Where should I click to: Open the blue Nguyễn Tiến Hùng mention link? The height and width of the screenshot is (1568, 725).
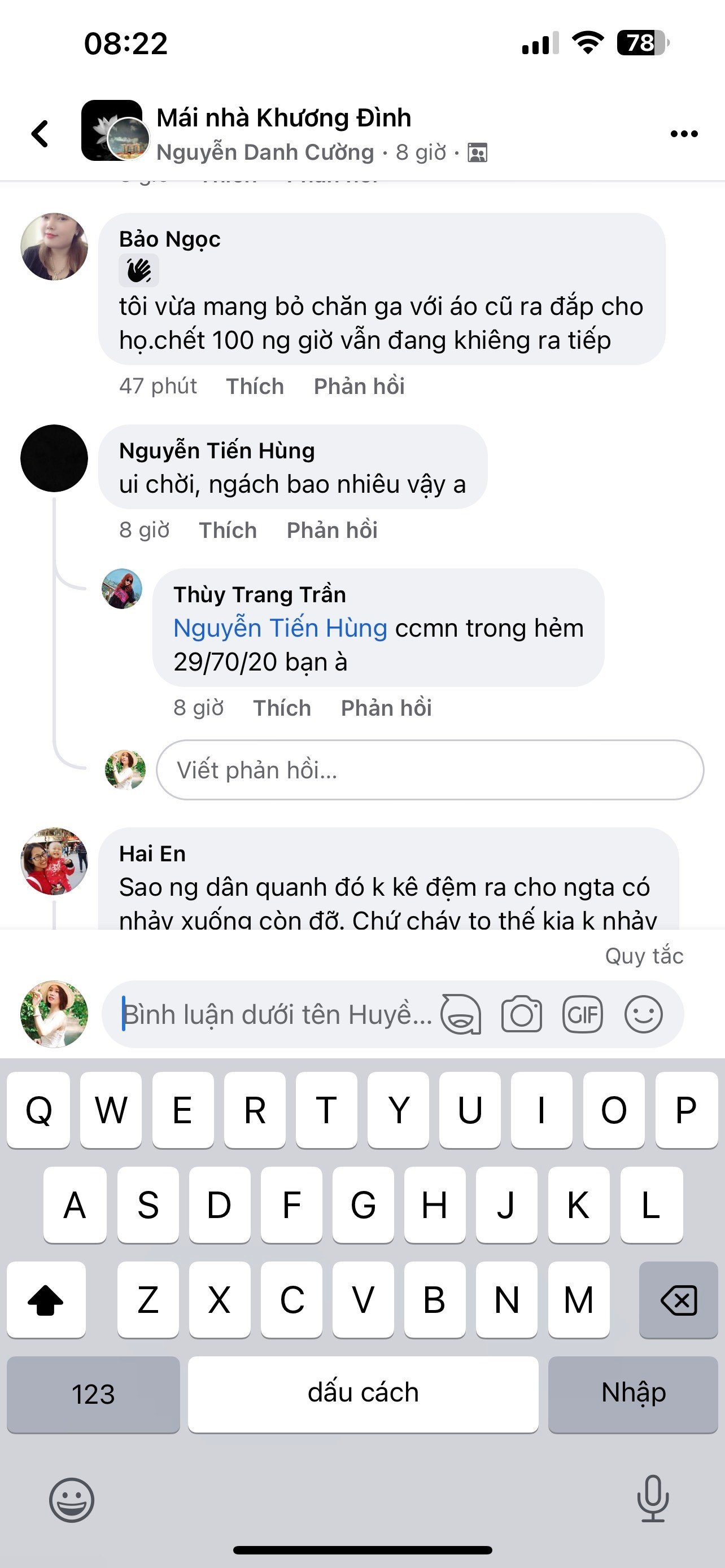tap(280, 628)
